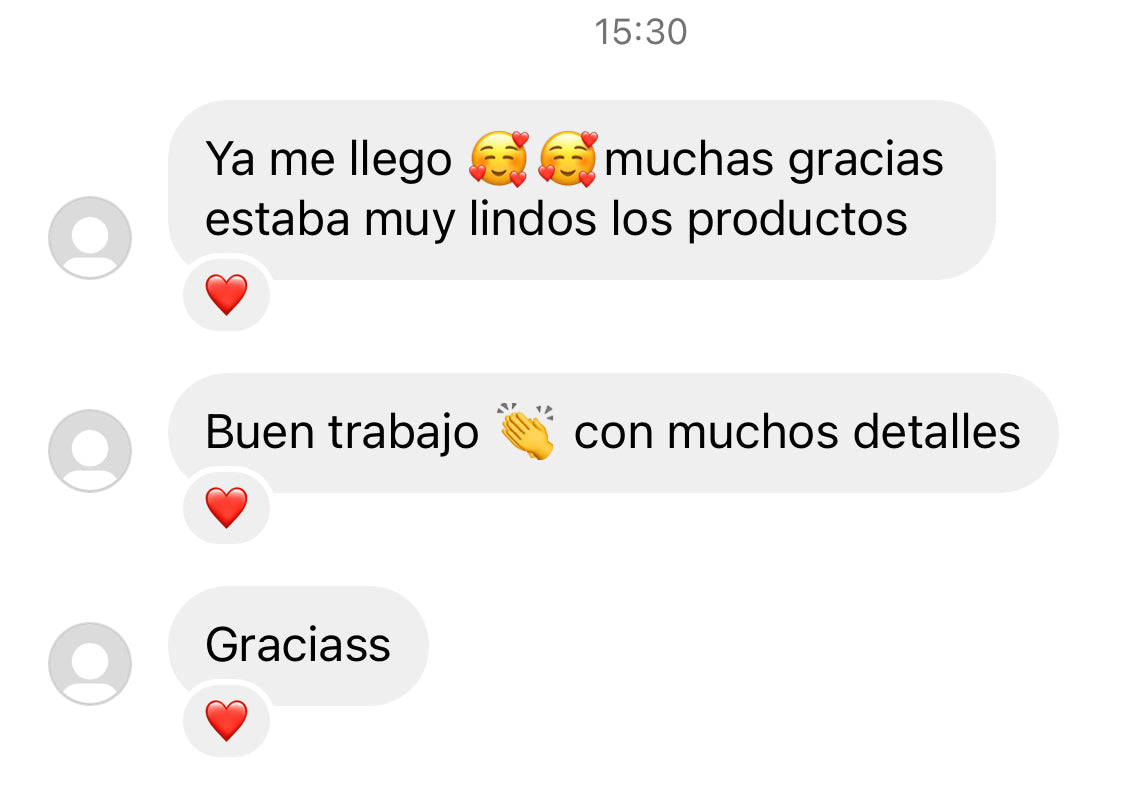
Task: Open the heart reaction under the 'Graciass' message
Action: [x=226, y=720]
